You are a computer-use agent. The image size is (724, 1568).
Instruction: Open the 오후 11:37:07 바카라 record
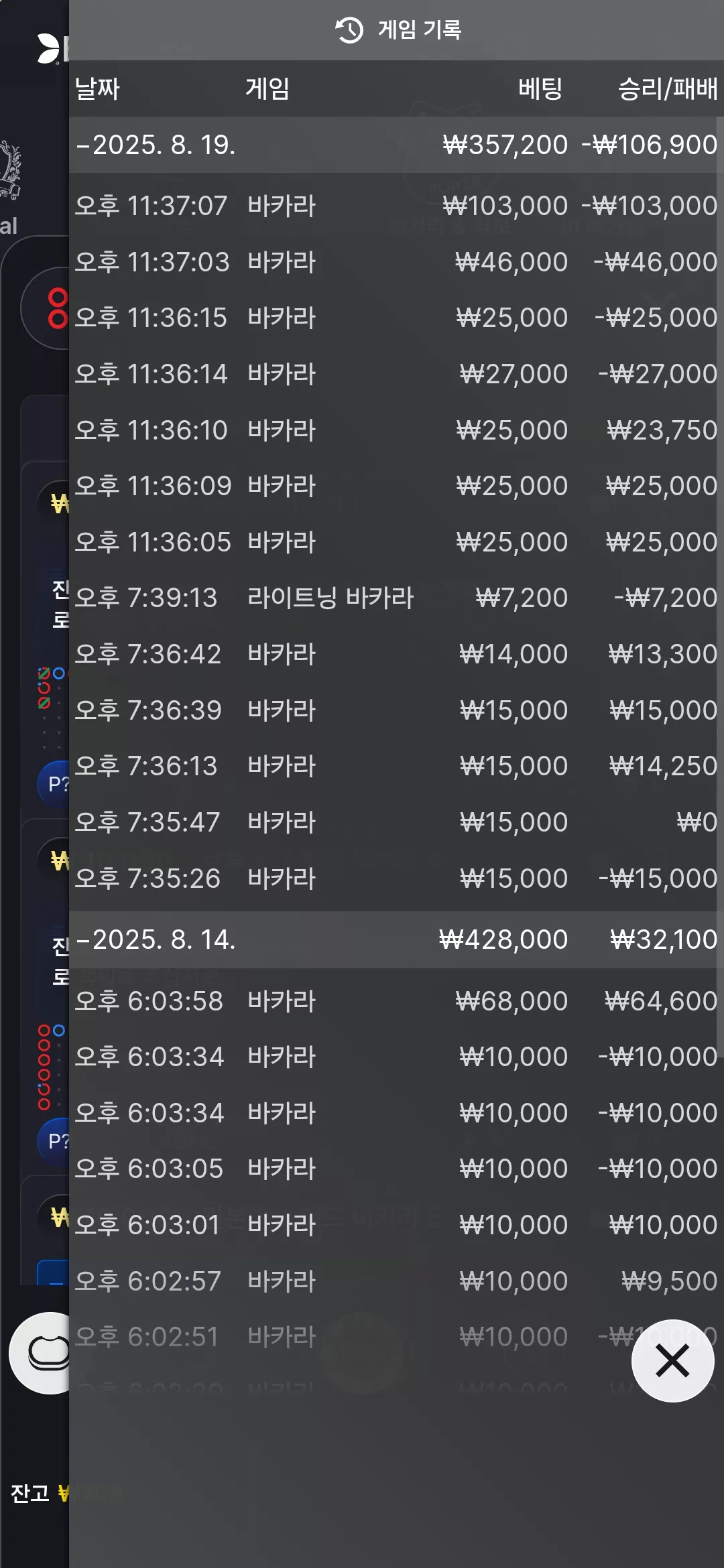pyautogui.click(x=396, y=206)
